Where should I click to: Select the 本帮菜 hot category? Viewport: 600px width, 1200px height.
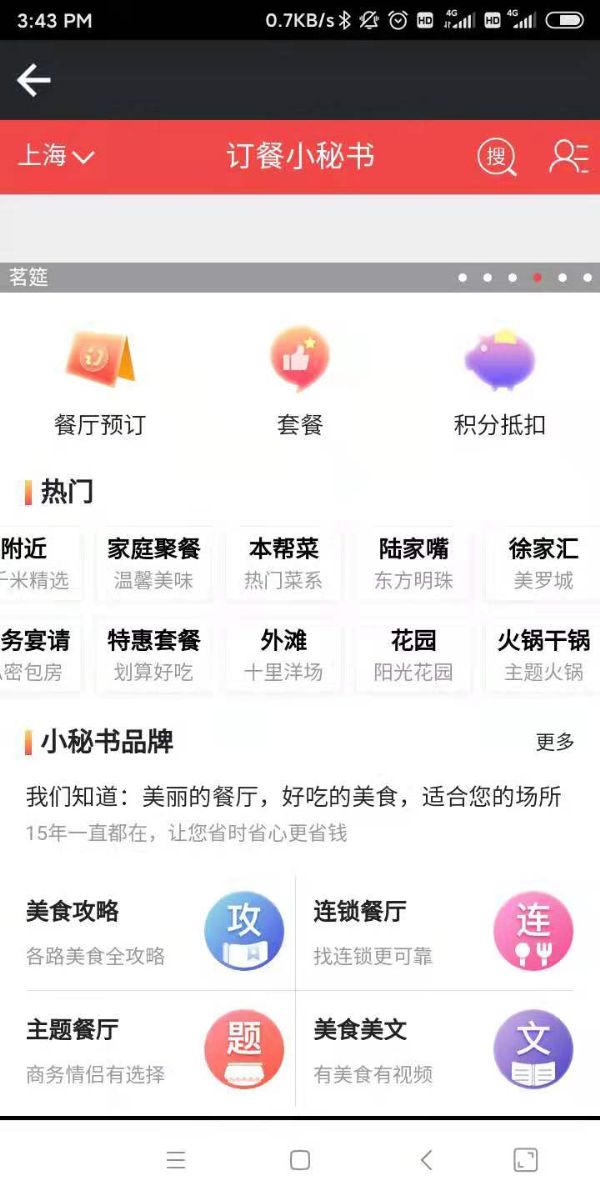tap(284, 563)
